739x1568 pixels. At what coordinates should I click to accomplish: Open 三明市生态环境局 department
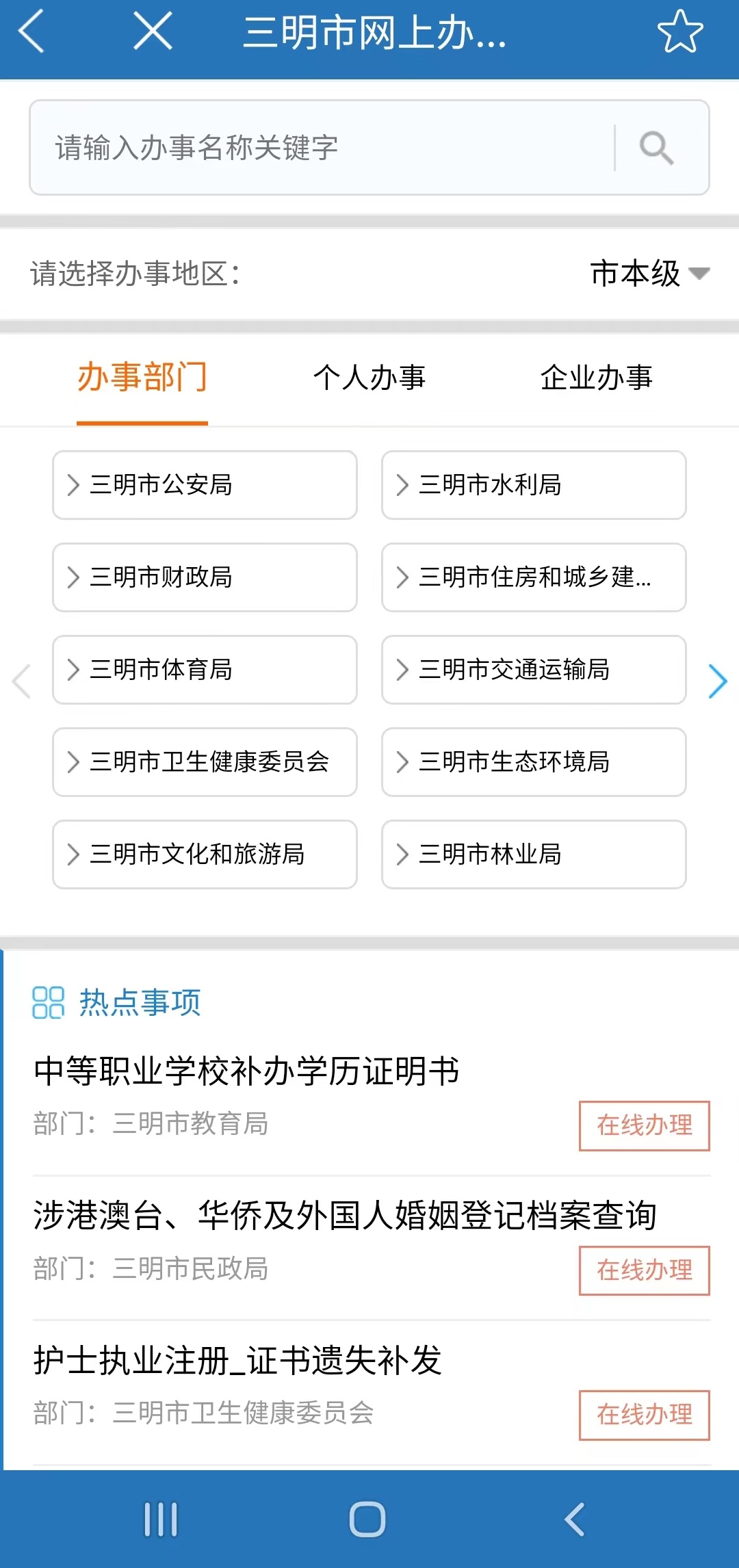click(x=534, y=762)
